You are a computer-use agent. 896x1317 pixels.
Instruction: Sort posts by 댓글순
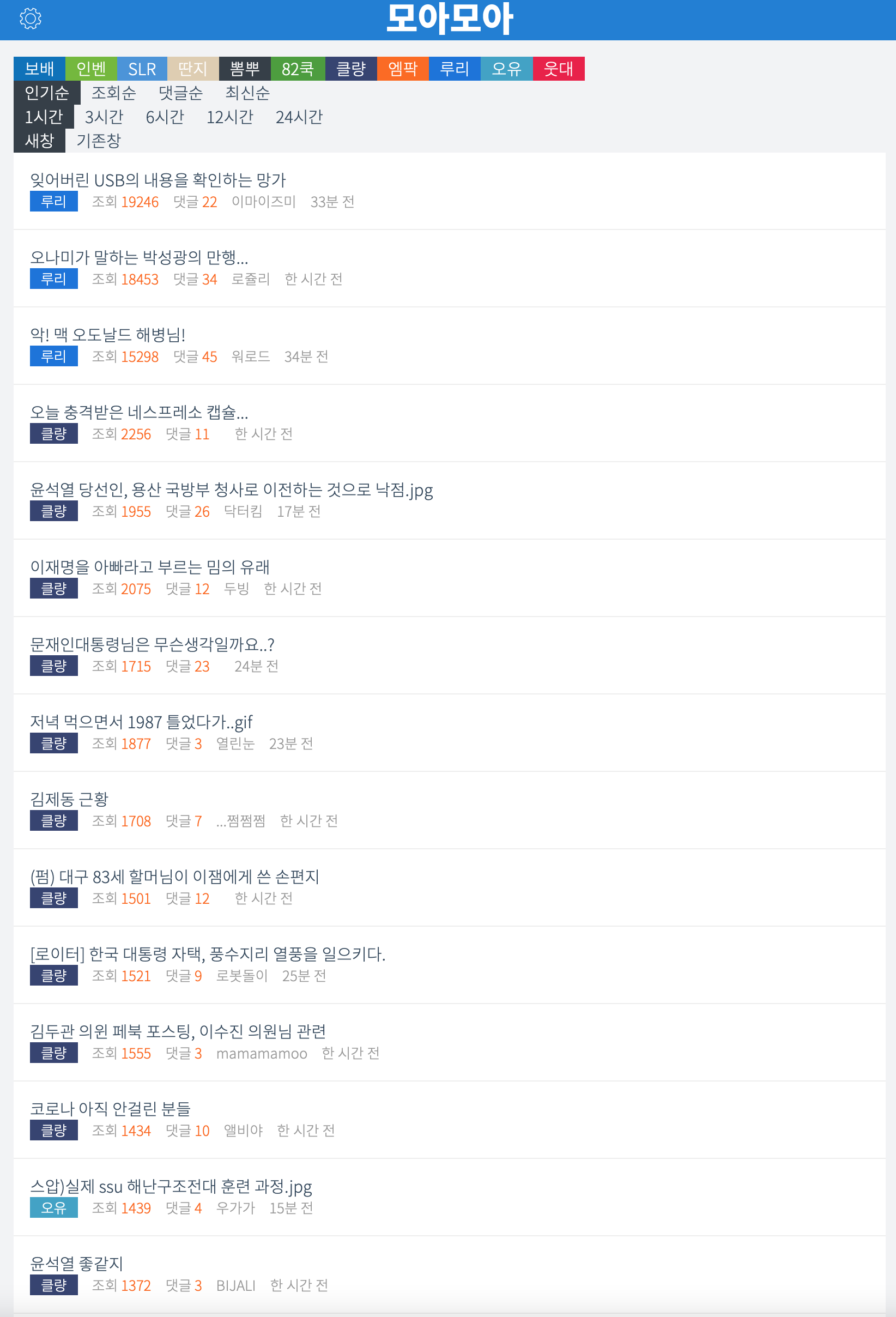tap(180, 92)
